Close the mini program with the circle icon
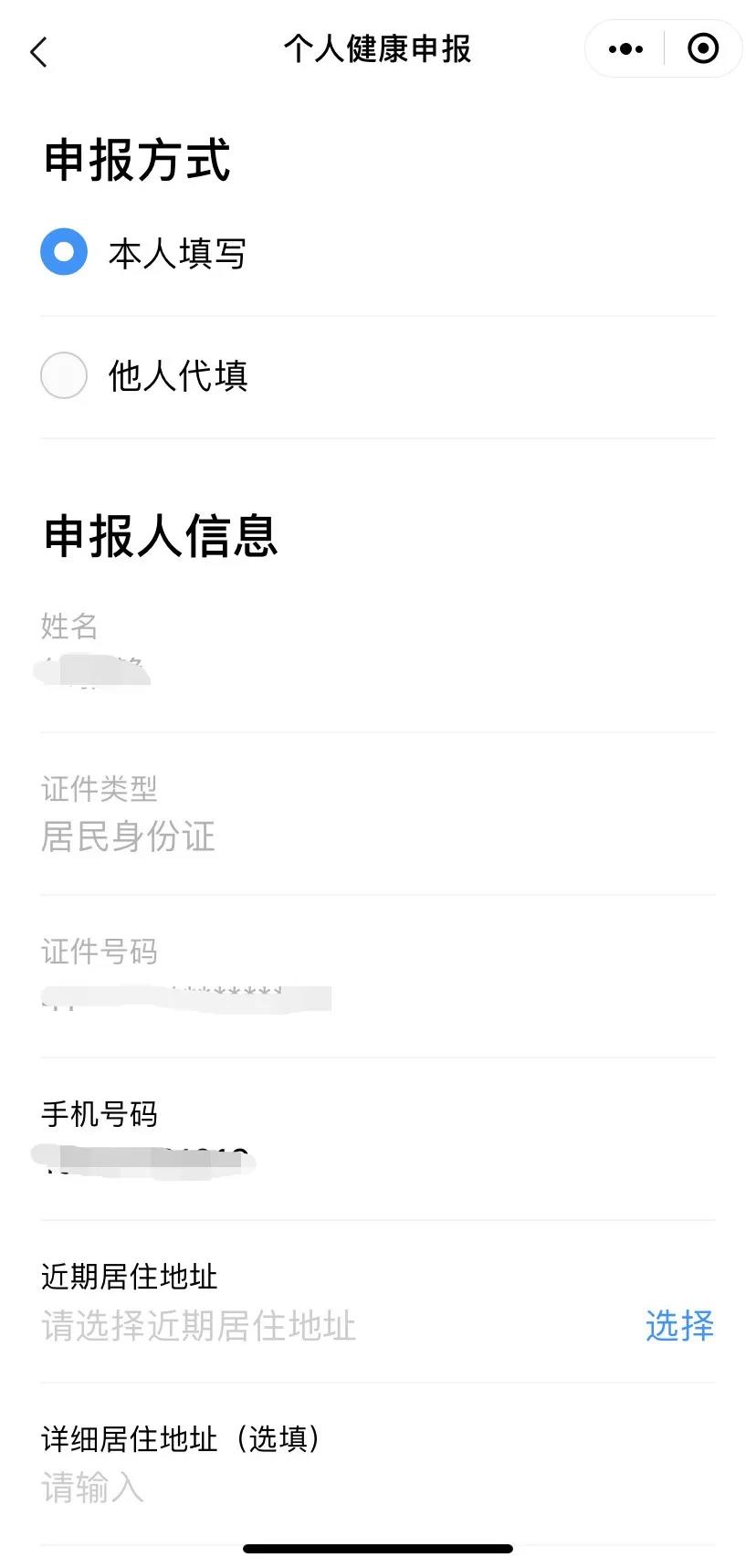 pos(702,49)
